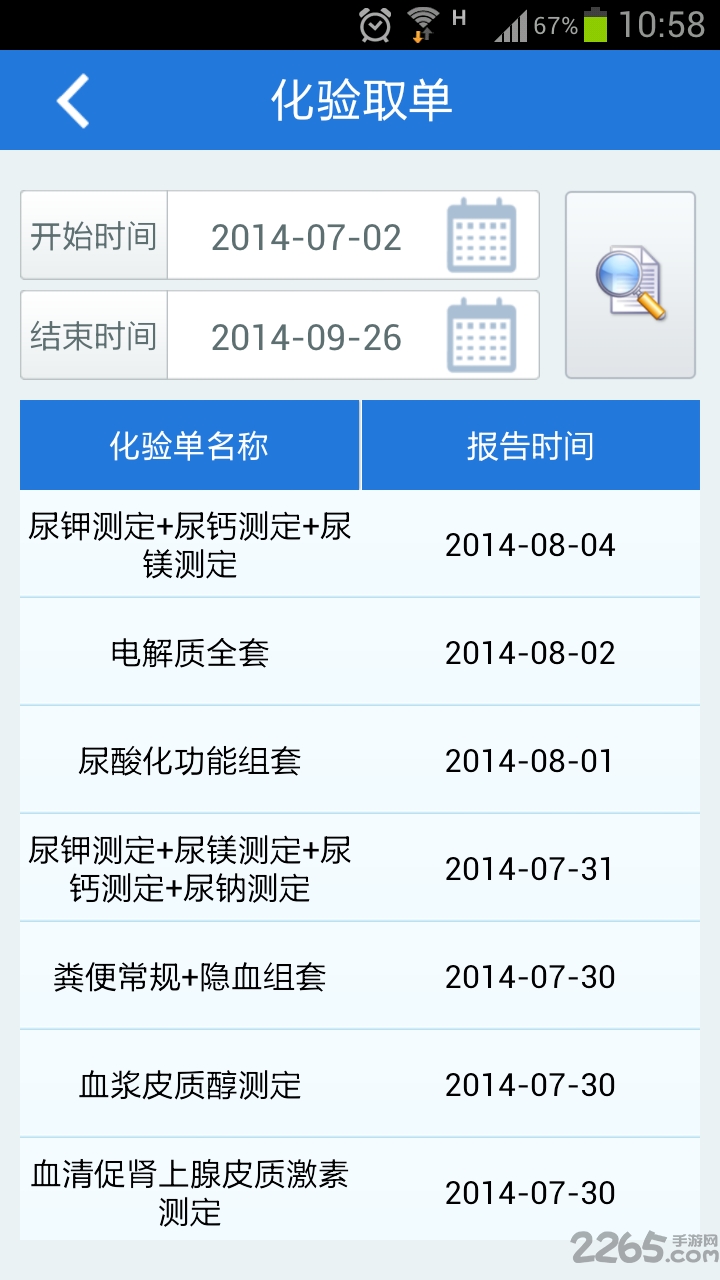Open the 开始时间 date picker
720x1280 pixels.
coord(481,236)
